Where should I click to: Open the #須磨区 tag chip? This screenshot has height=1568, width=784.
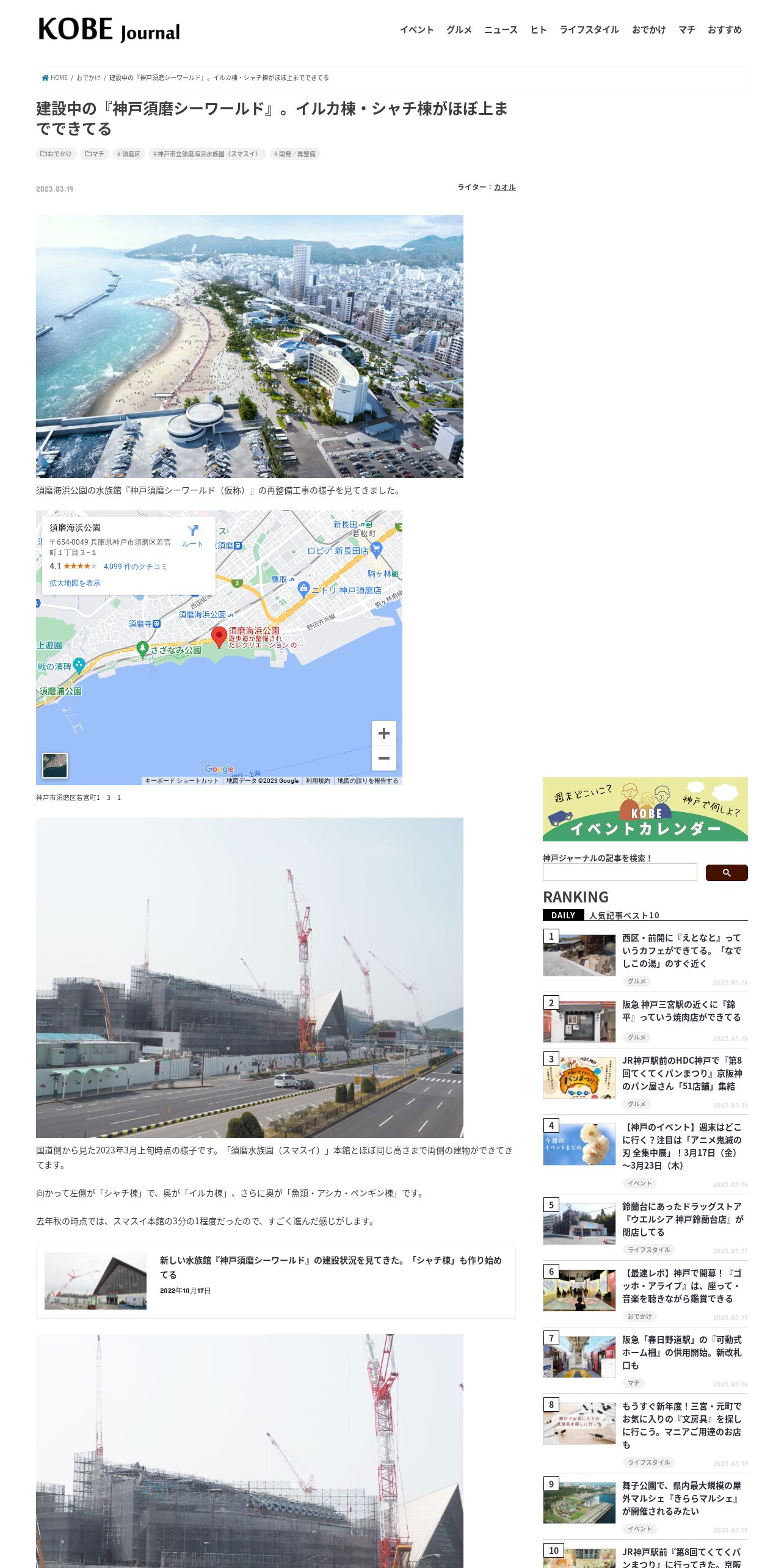128,154
